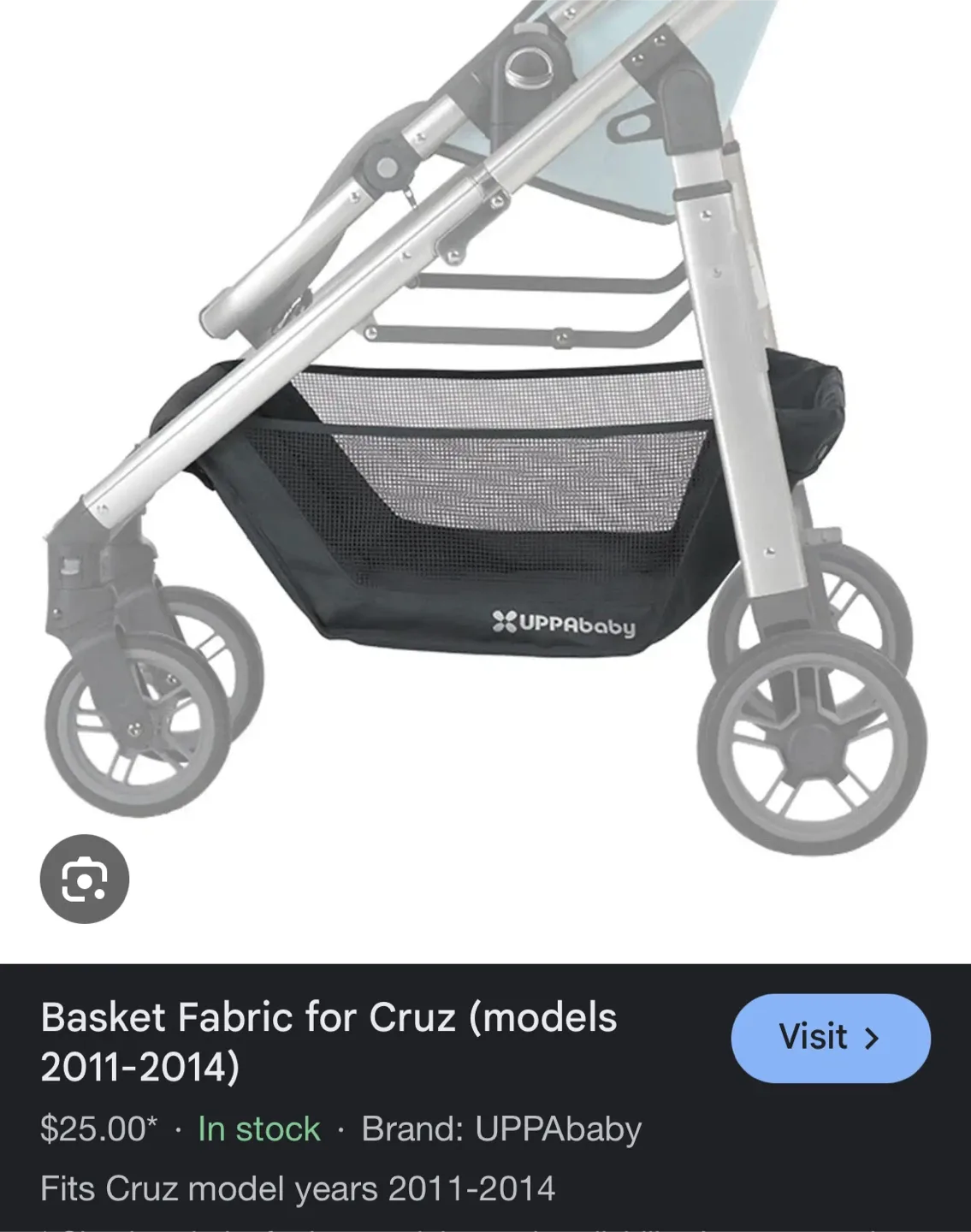Click the $25.00 price text
Viewport: 971px width, 1232px height.
point(94,1128)
